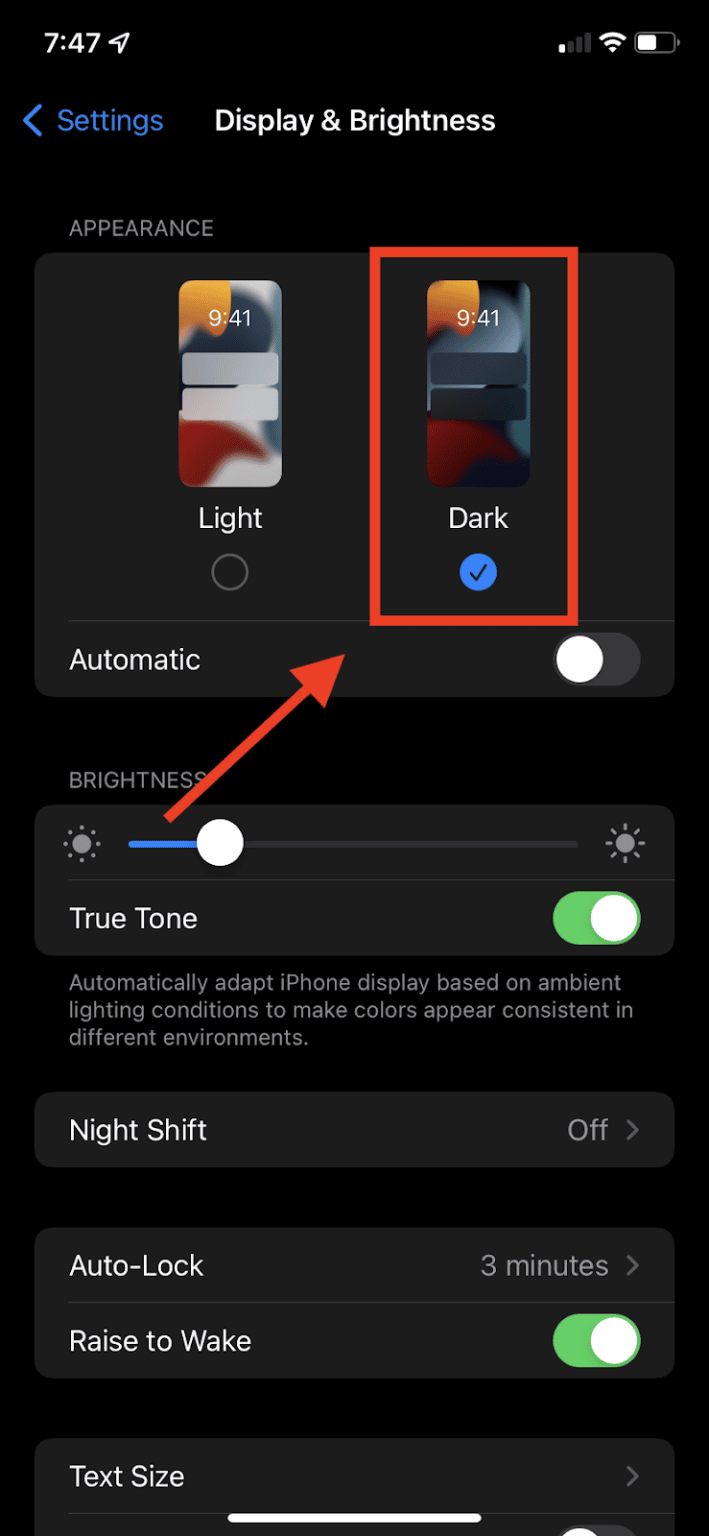Screen dimensions: 709x1536
Task: Select the Light appearance option
Action: [x=230, y=572]
